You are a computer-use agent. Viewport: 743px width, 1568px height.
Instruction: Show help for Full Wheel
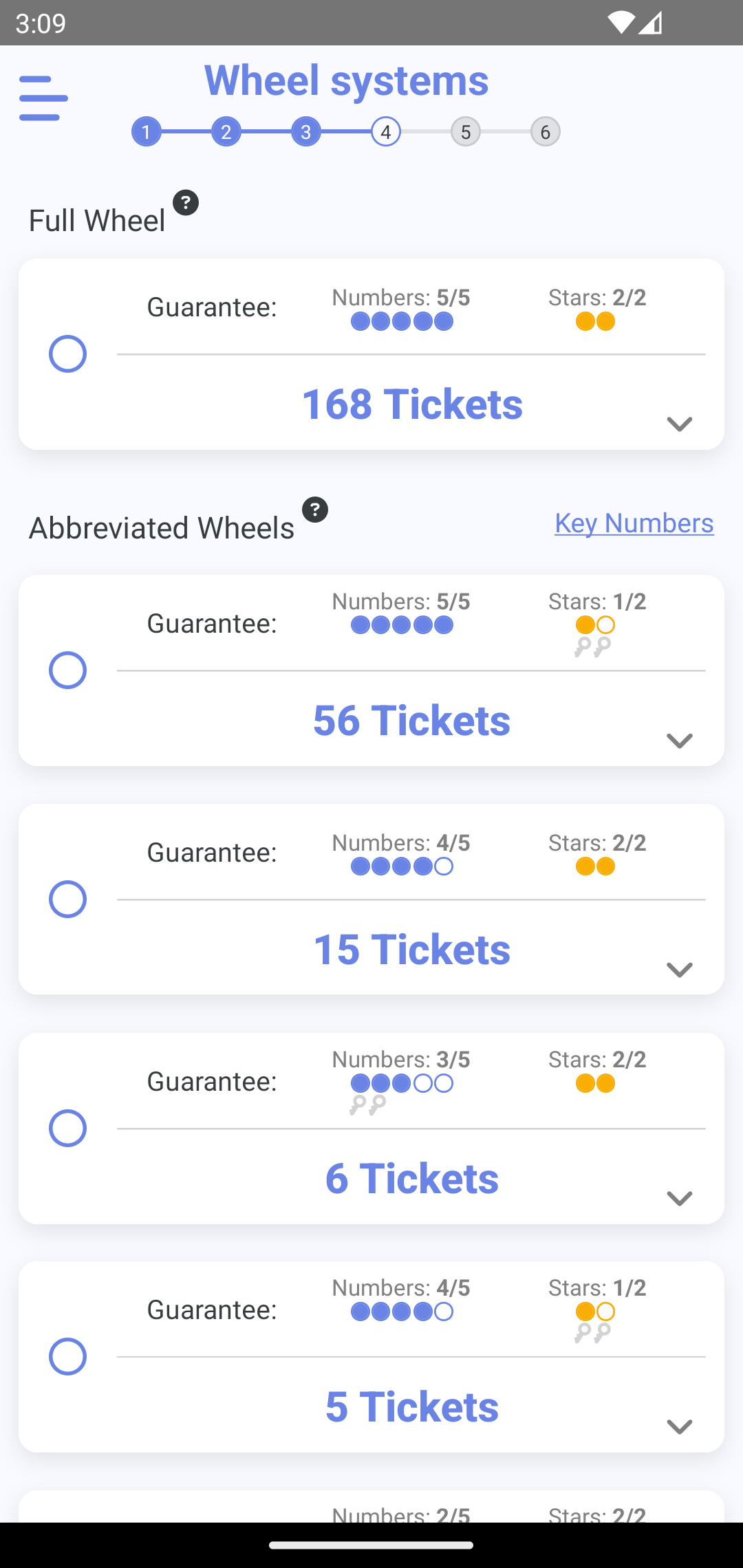(186, 203)
